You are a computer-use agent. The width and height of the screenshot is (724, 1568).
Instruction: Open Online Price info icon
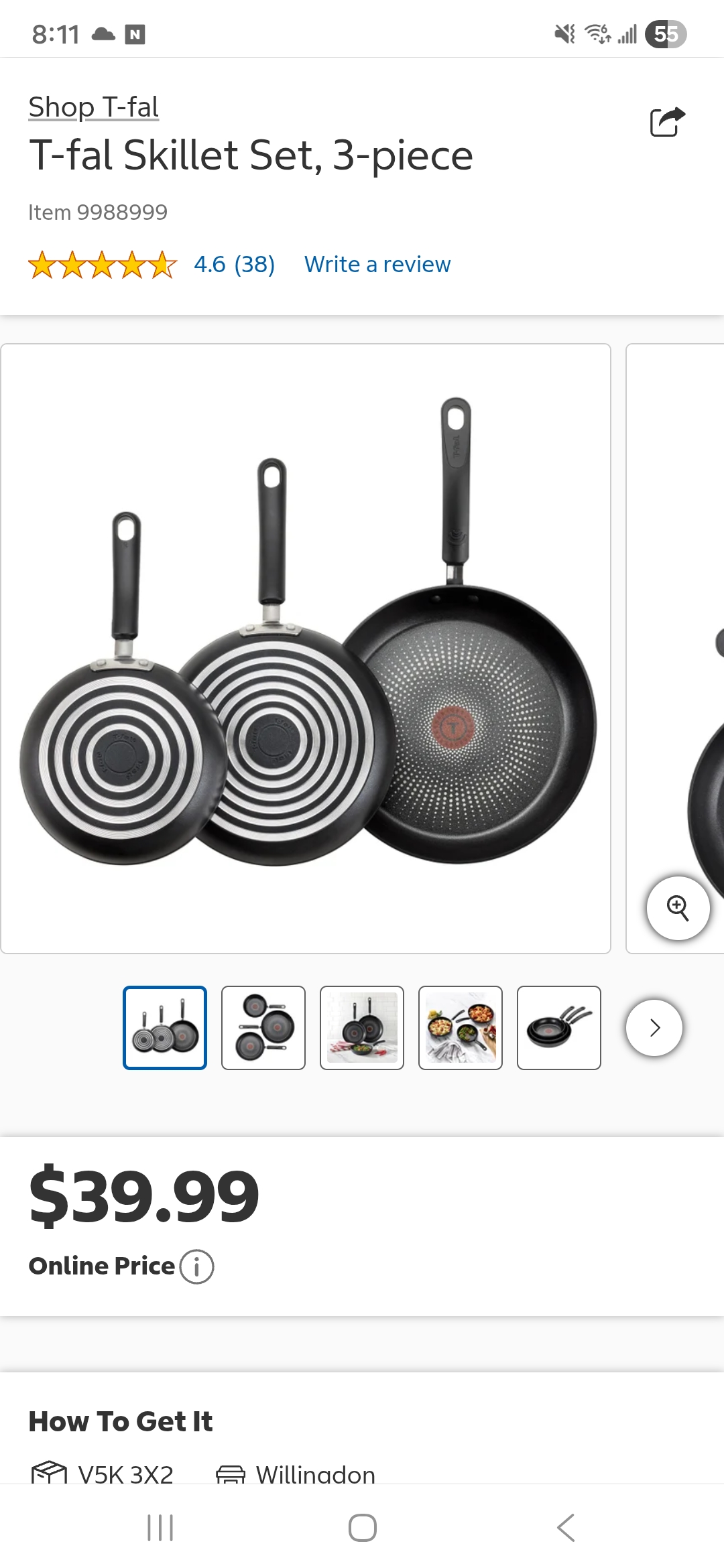197,1266
